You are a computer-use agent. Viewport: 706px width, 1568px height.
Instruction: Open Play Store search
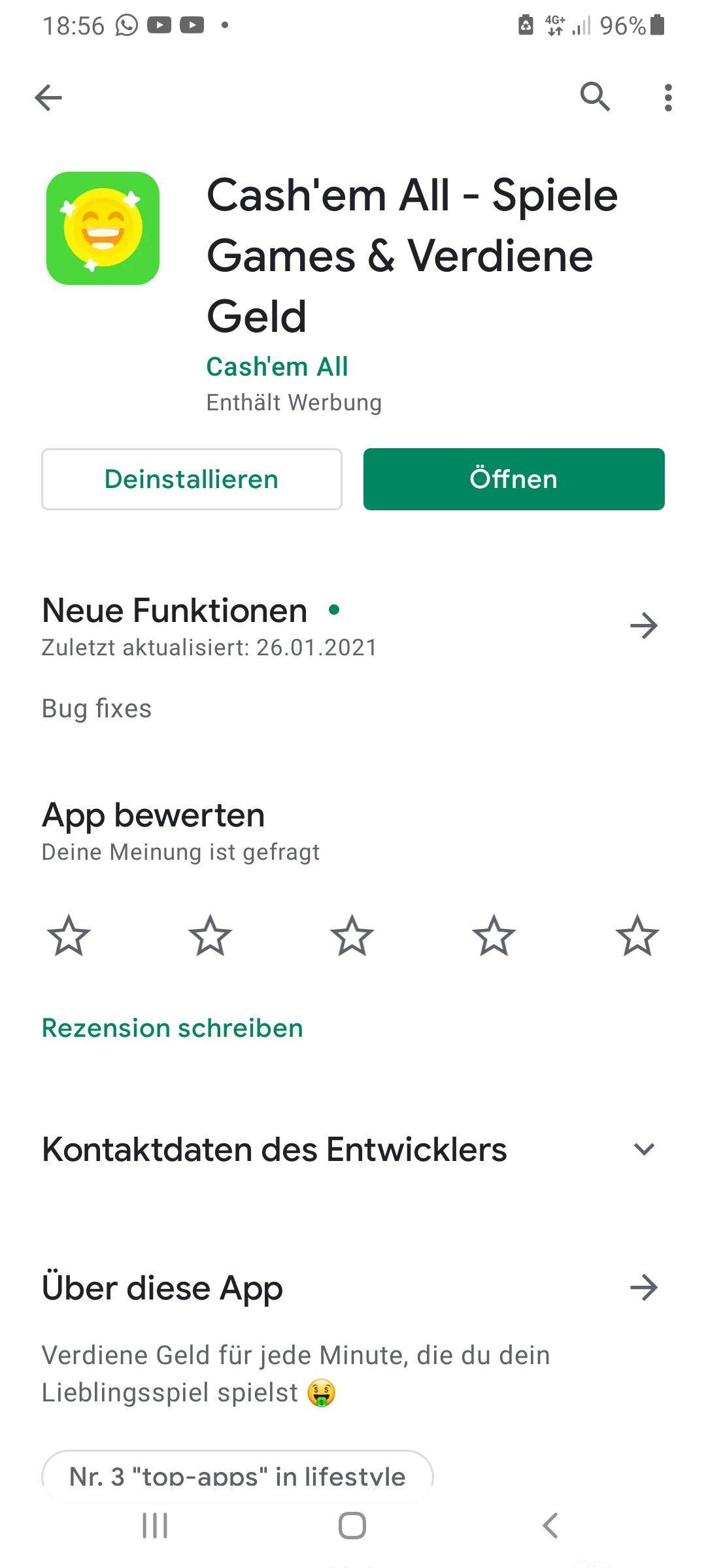point(594,97)
